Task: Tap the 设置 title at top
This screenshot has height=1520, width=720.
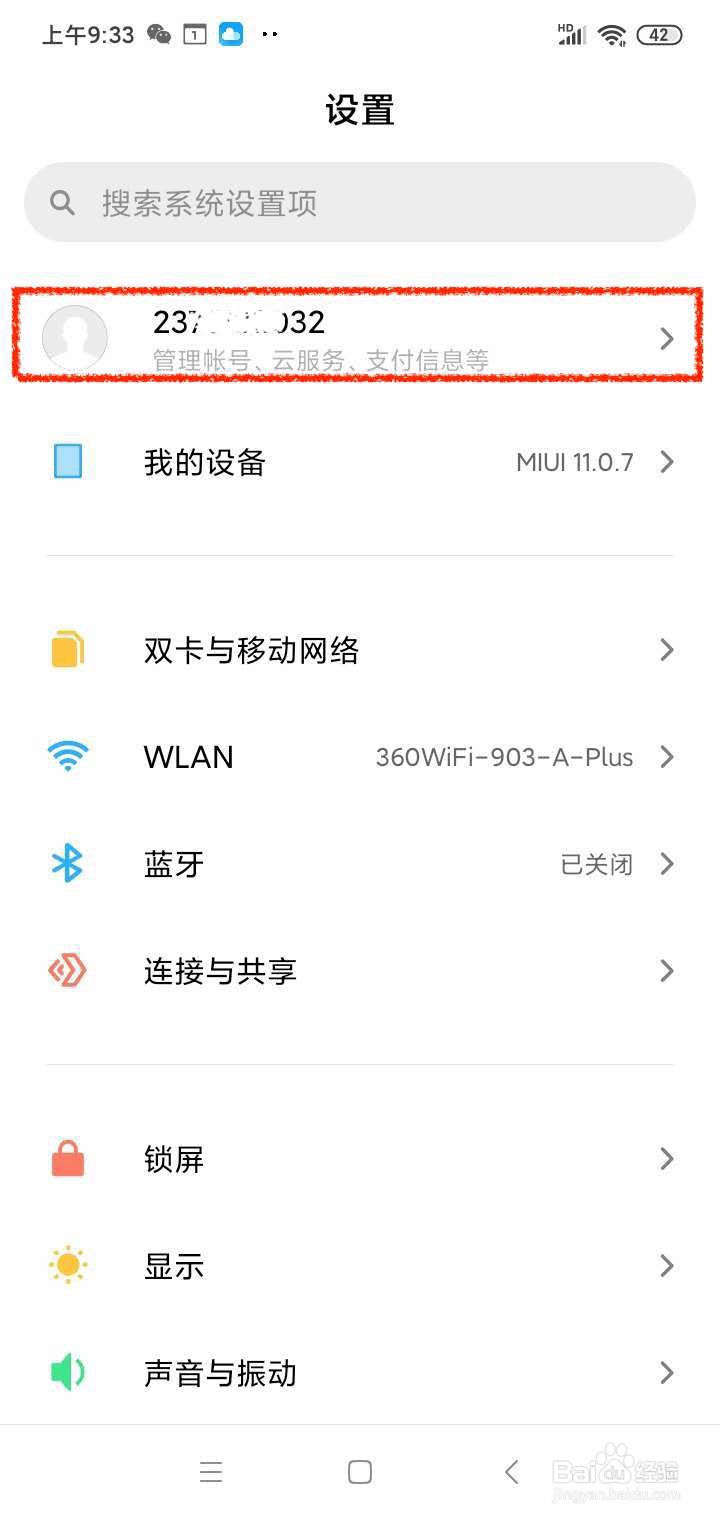Action: (360, 110)
